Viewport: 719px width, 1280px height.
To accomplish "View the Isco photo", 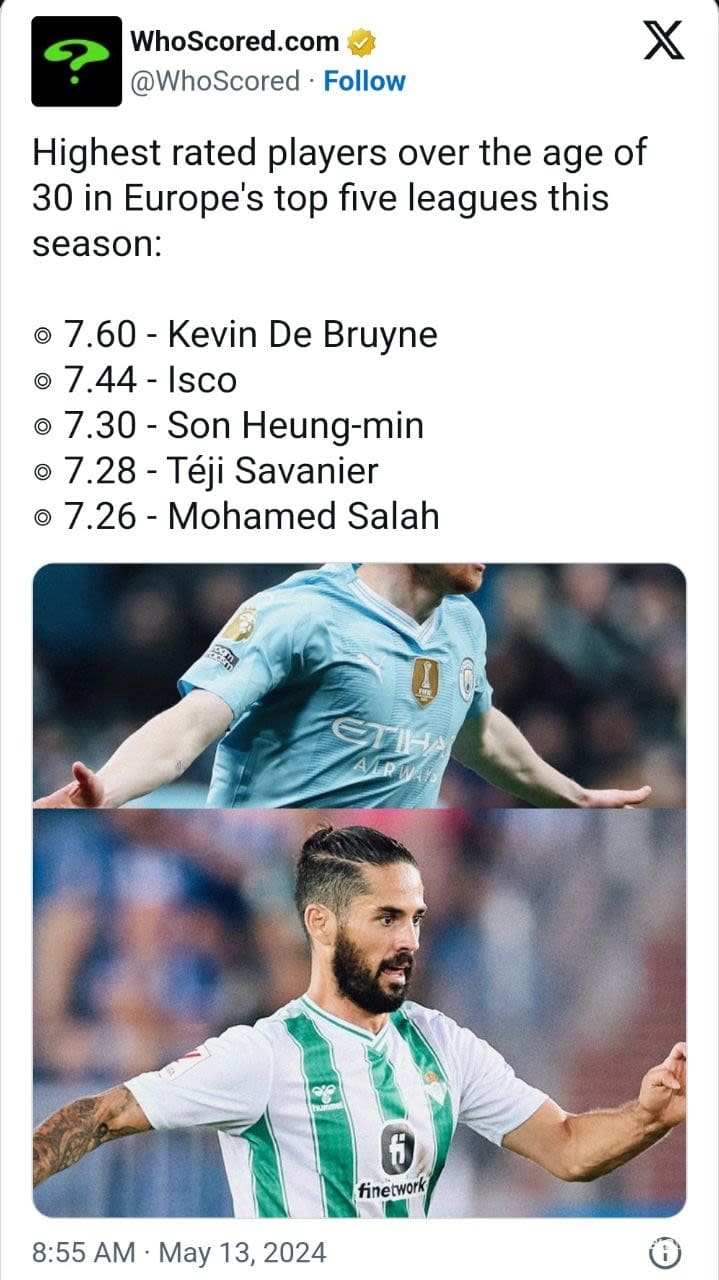I will click(360, 1012).
